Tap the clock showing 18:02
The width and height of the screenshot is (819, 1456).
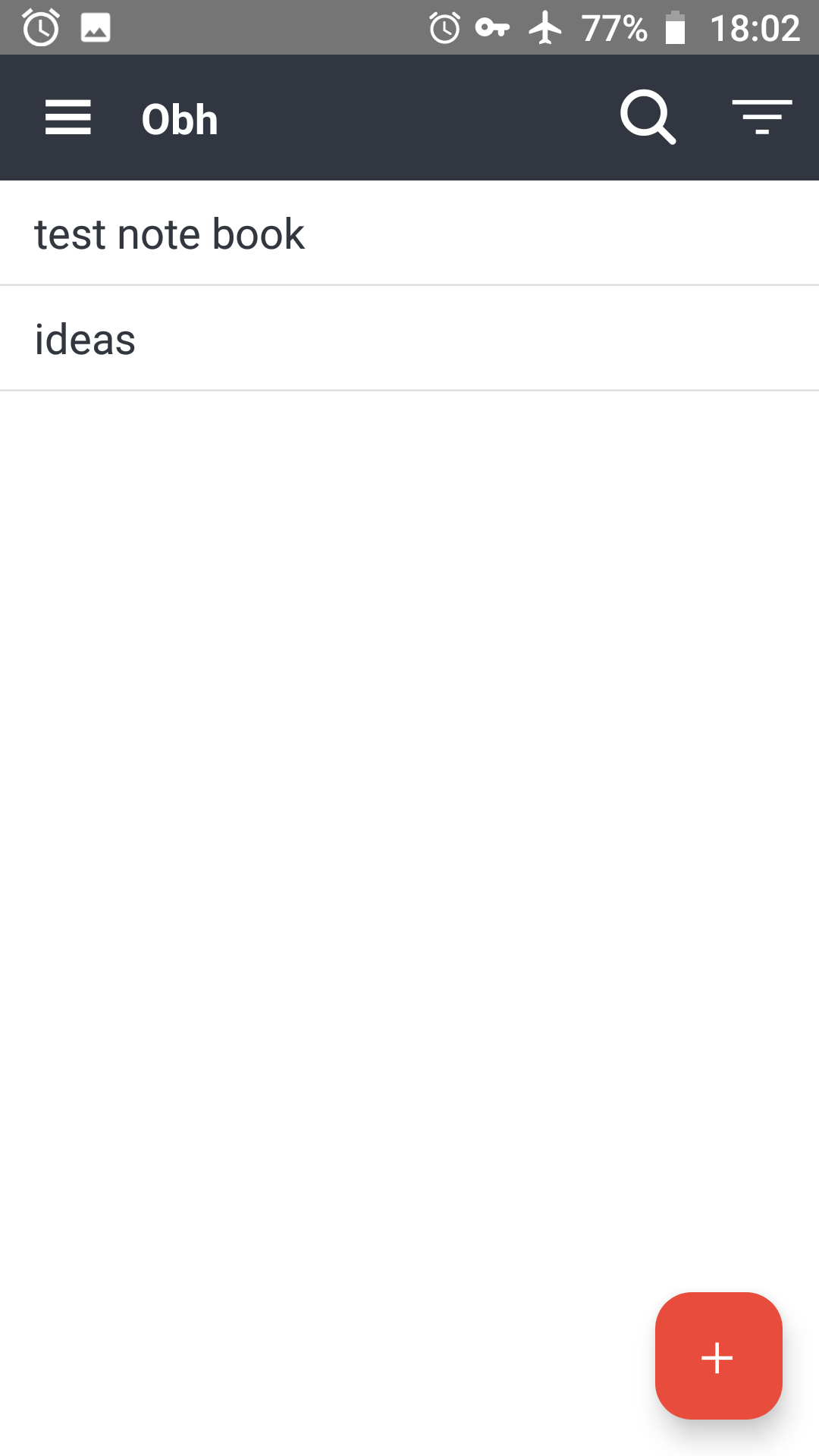(755, 28)
